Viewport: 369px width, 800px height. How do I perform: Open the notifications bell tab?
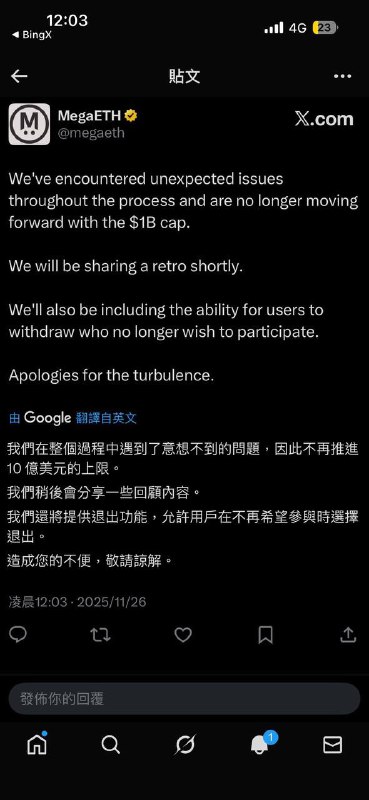[260, 744]
